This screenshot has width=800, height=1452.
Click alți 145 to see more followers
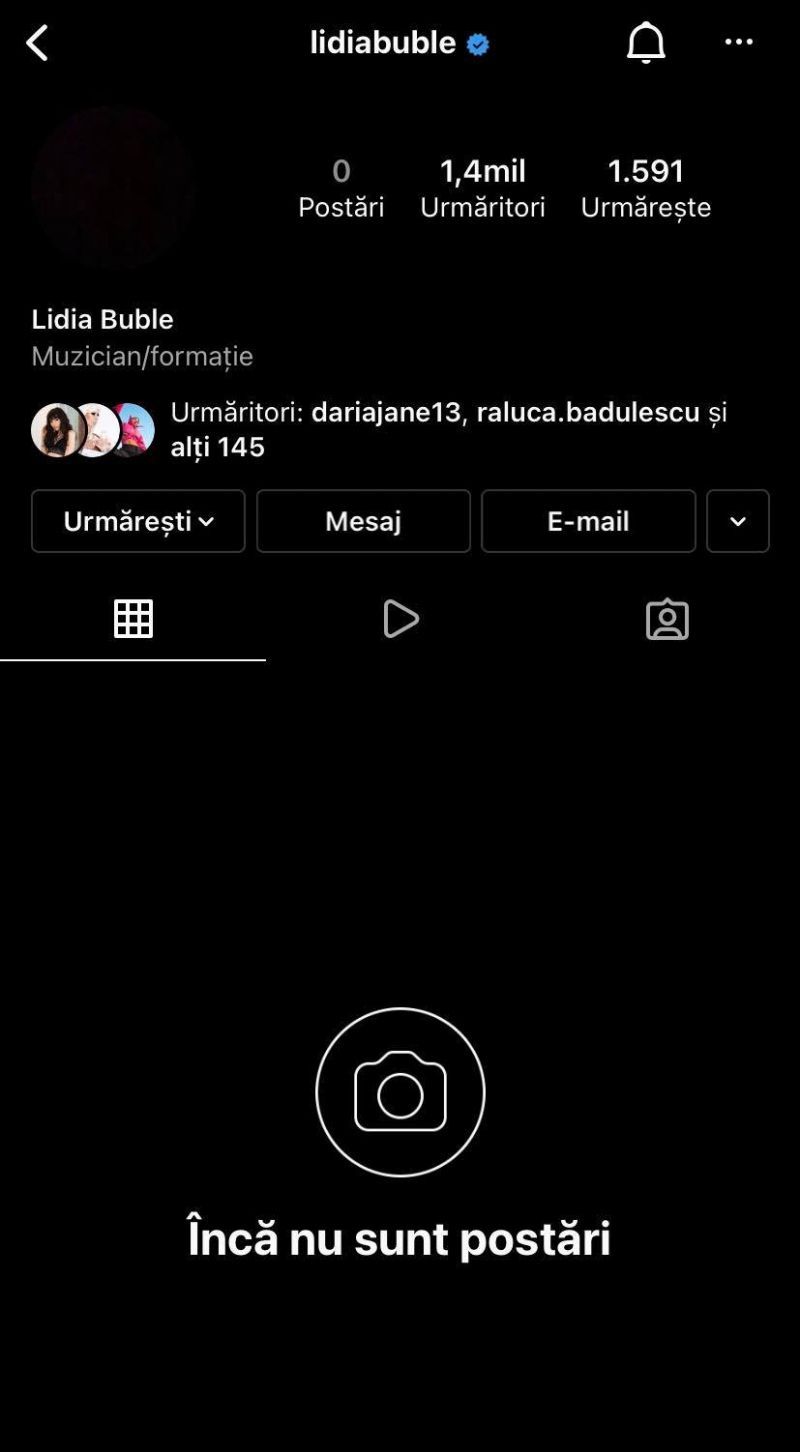219,447
